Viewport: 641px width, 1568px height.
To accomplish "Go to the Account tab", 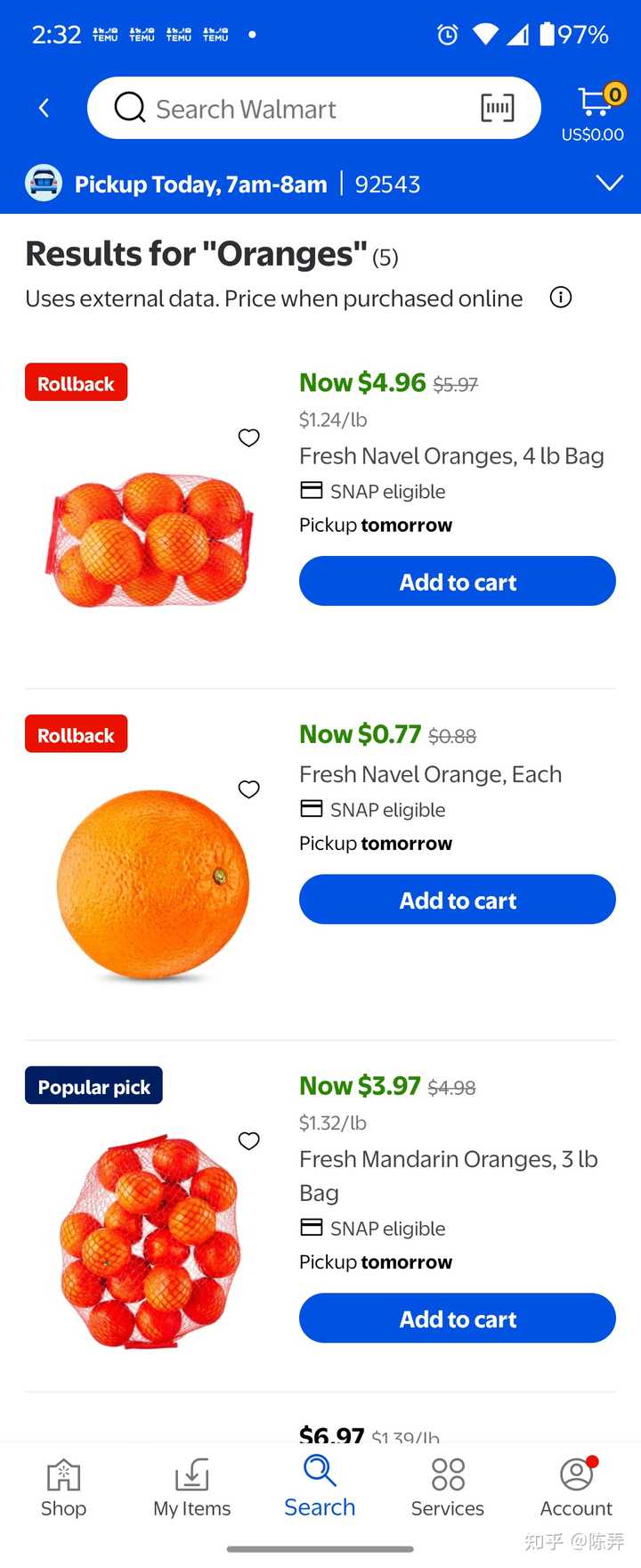I will tap(576, 1488).
